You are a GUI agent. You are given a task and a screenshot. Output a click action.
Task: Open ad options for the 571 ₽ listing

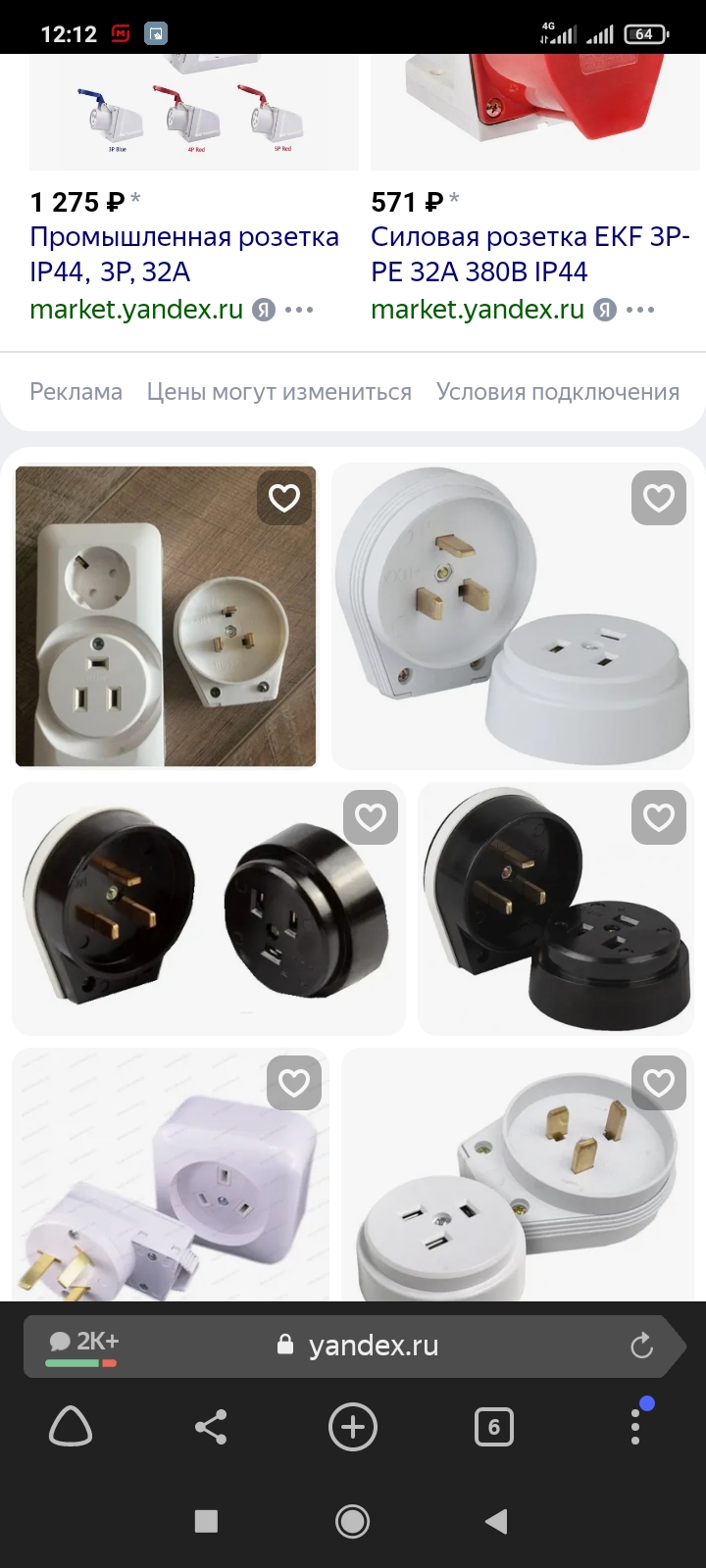(640, 311)
